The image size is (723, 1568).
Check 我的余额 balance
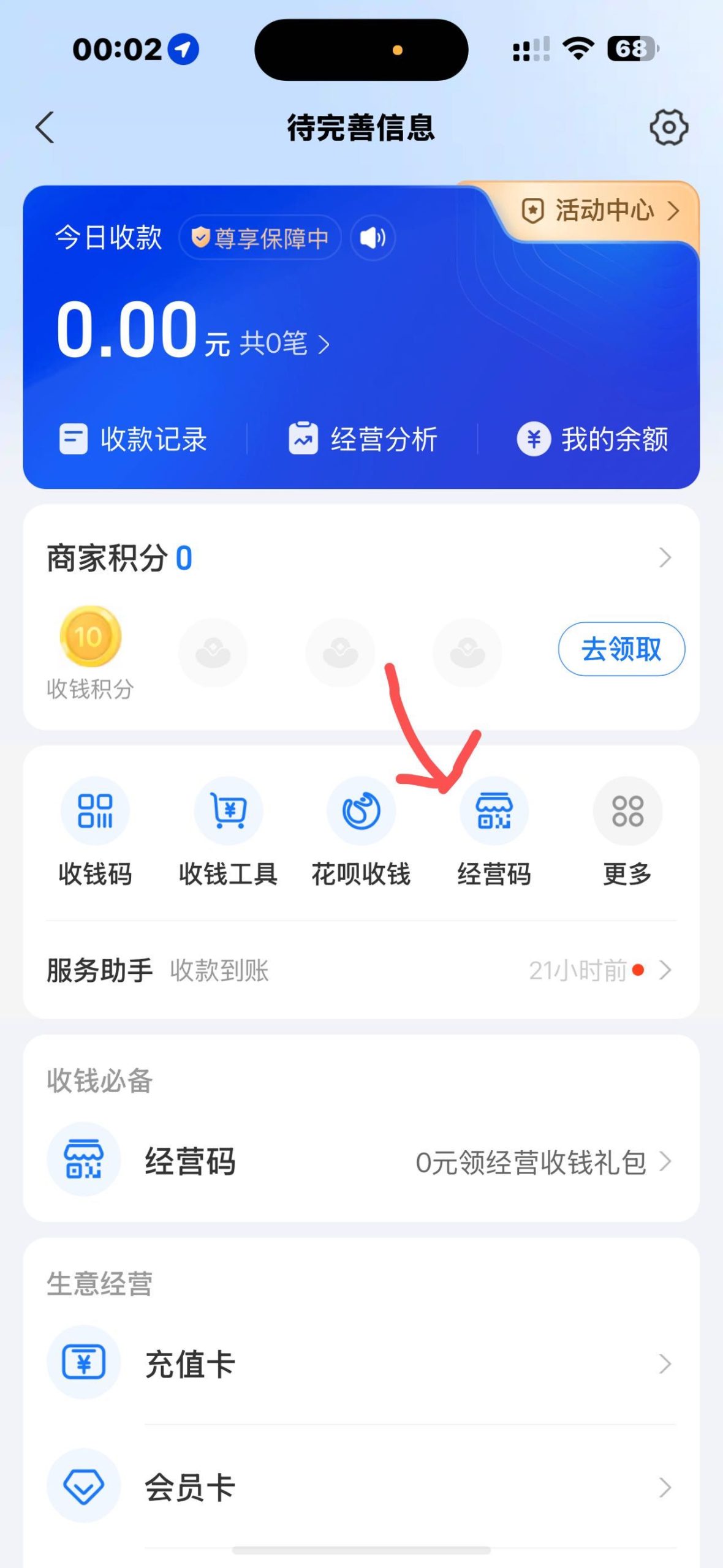592,439
